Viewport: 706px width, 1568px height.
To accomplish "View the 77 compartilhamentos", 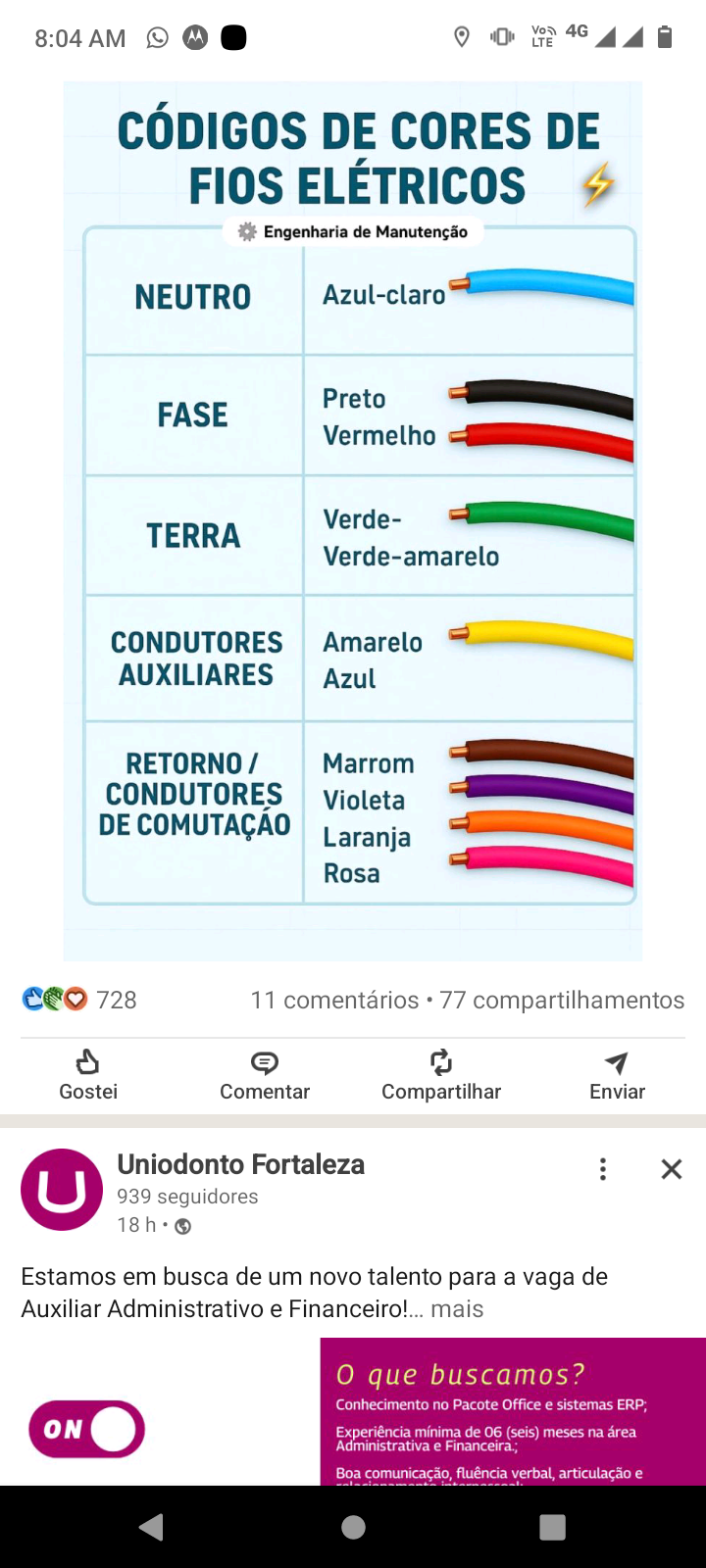I will pyautogui.click(x=562, y=1000).
